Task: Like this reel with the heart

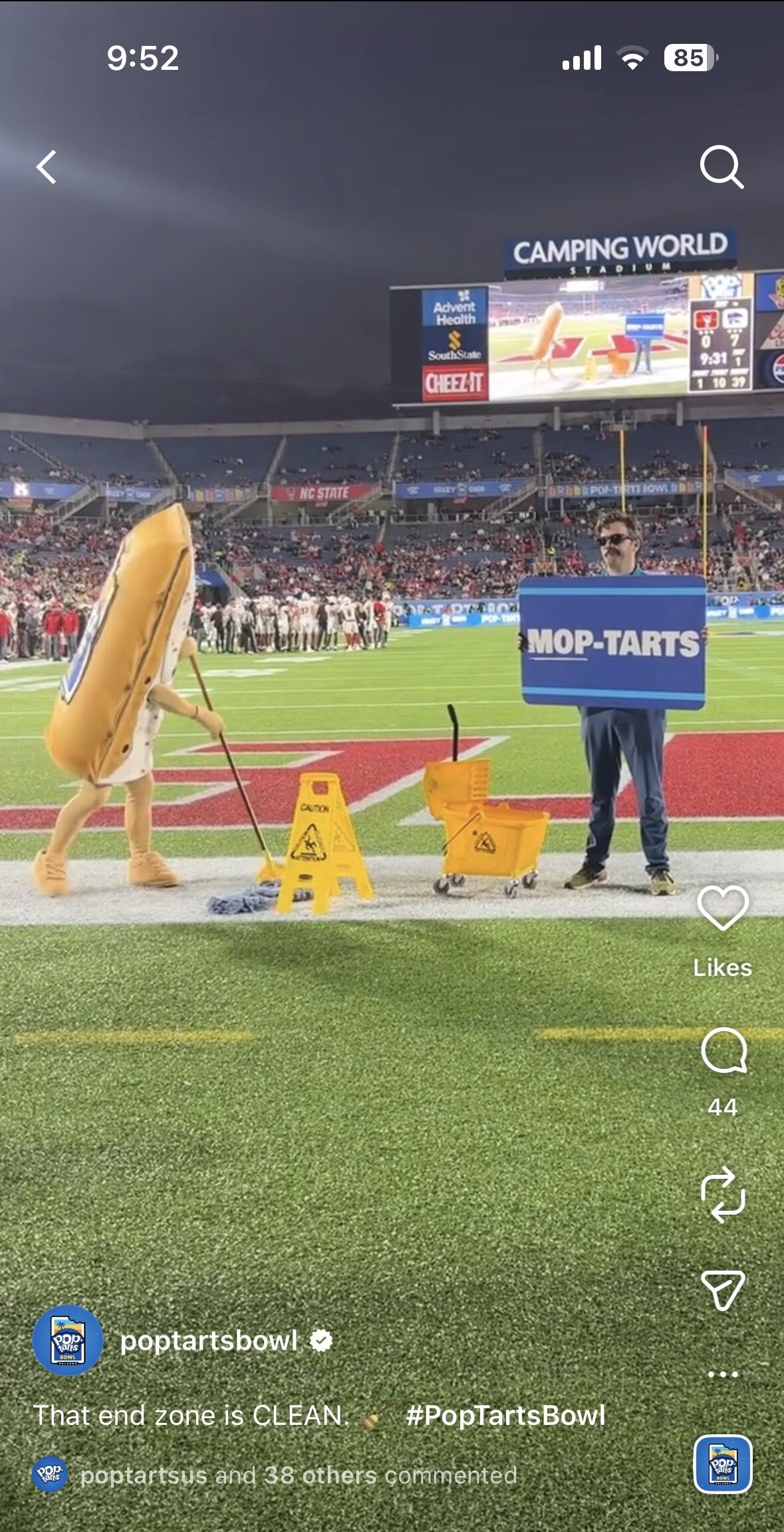Action: pyautogui.click(x=723, y=909)
